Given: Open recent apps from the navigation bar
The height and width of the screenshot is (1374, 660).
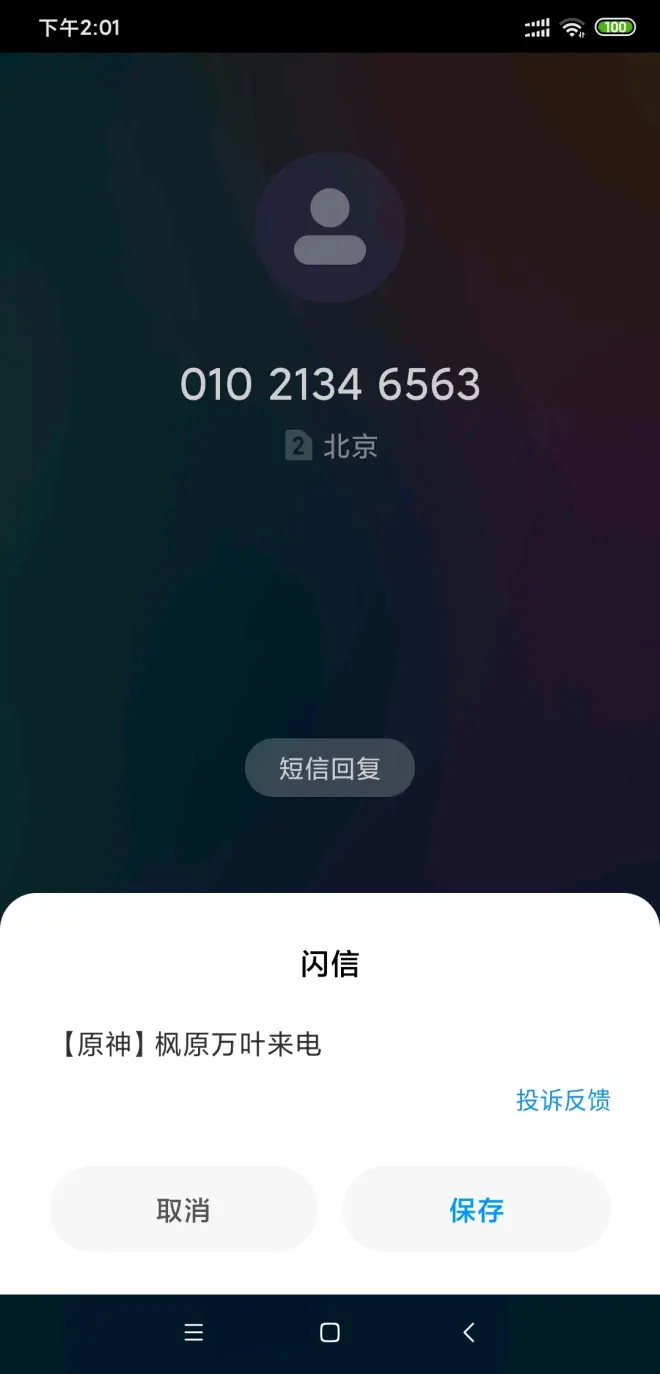Looking at the screenshot, I should tap(194, 1332).
